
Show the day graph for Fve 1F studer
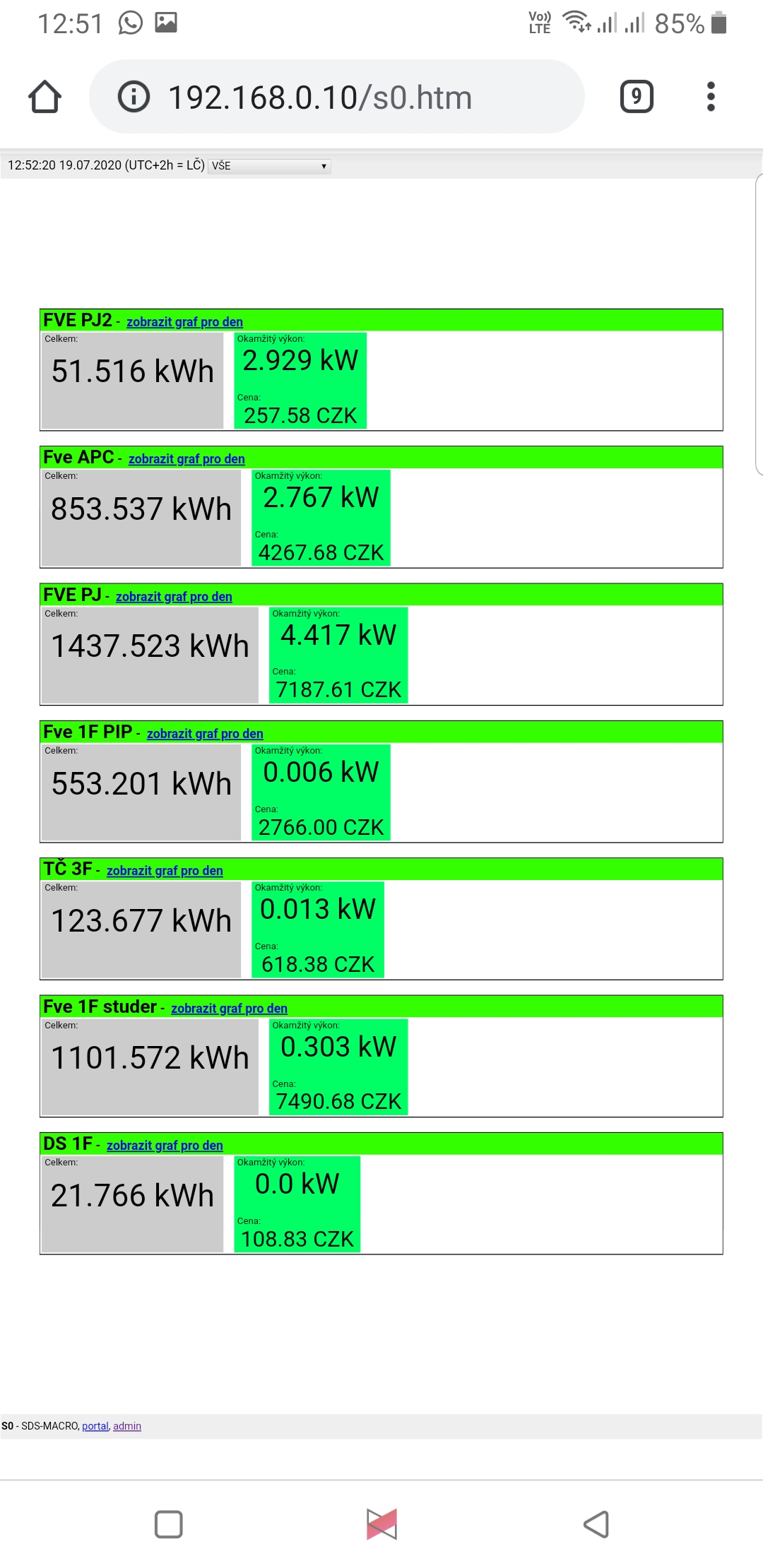(x=229, y=1009)
